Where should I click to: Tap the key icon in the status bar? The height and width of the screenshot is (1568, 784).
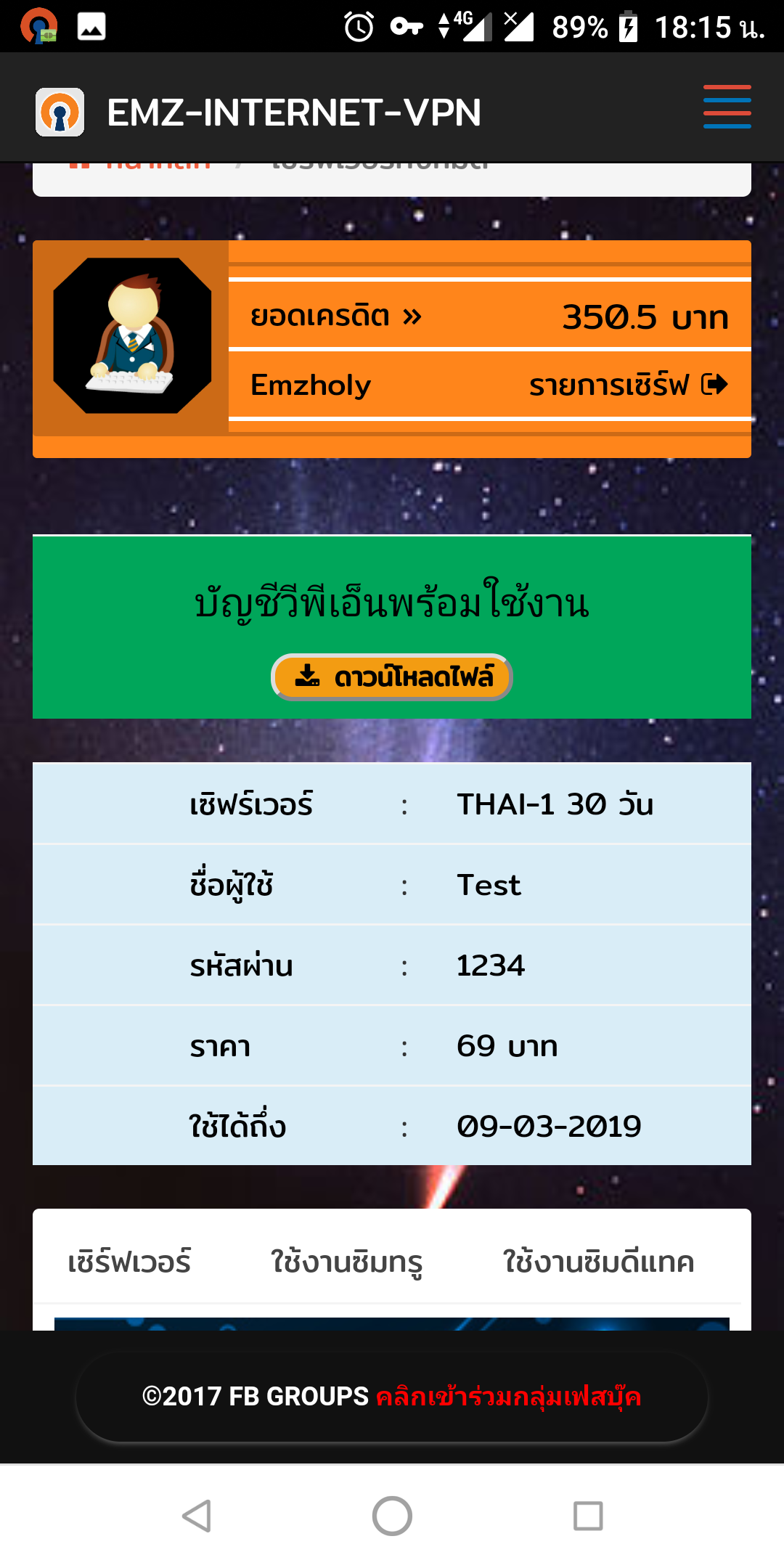point(407,26)
